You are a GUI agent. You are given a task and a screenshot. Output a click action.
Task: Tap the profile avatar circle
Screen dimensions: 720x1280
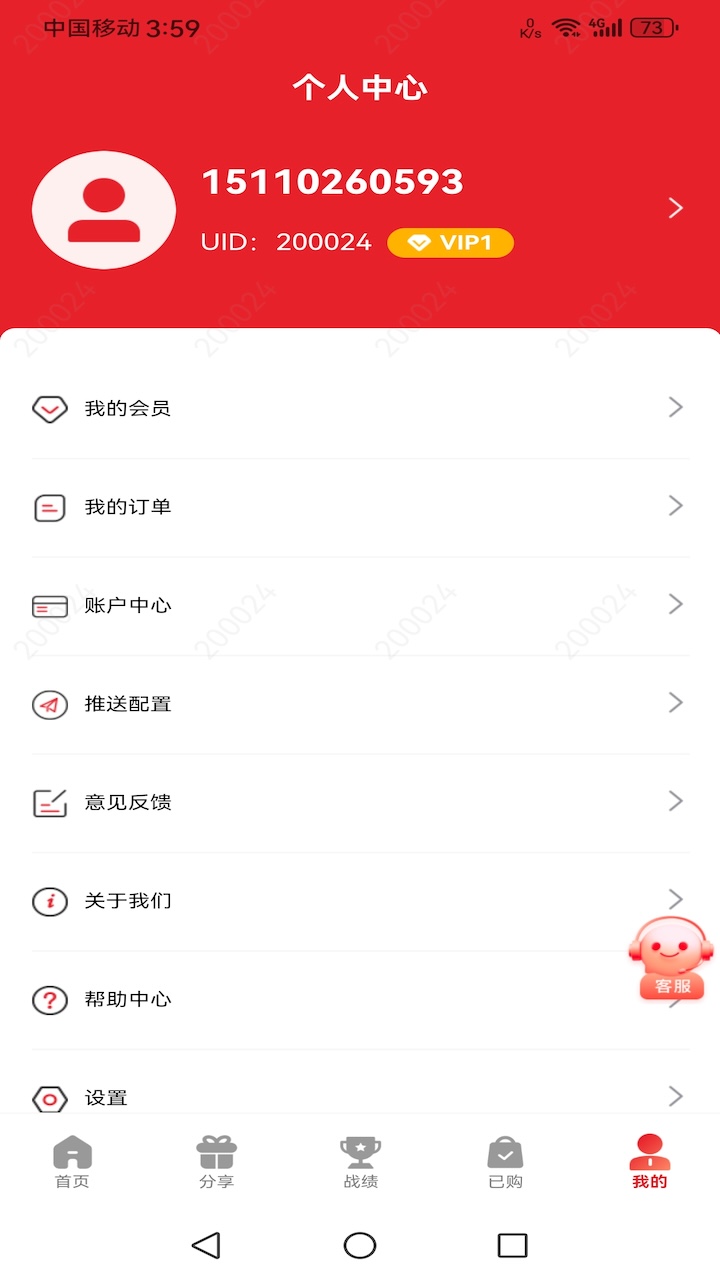(104, 209)
